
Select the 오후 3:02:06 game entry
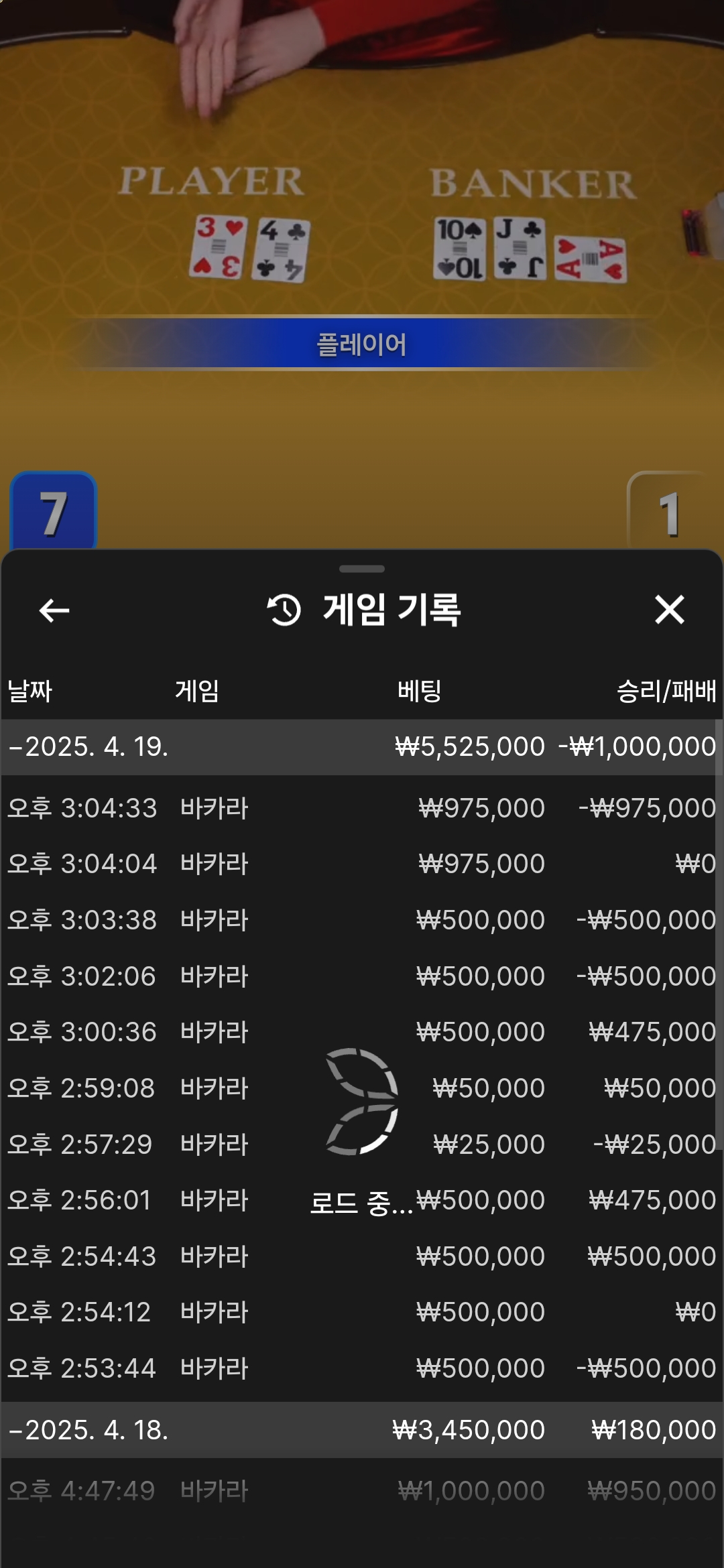tap(362, 976)
